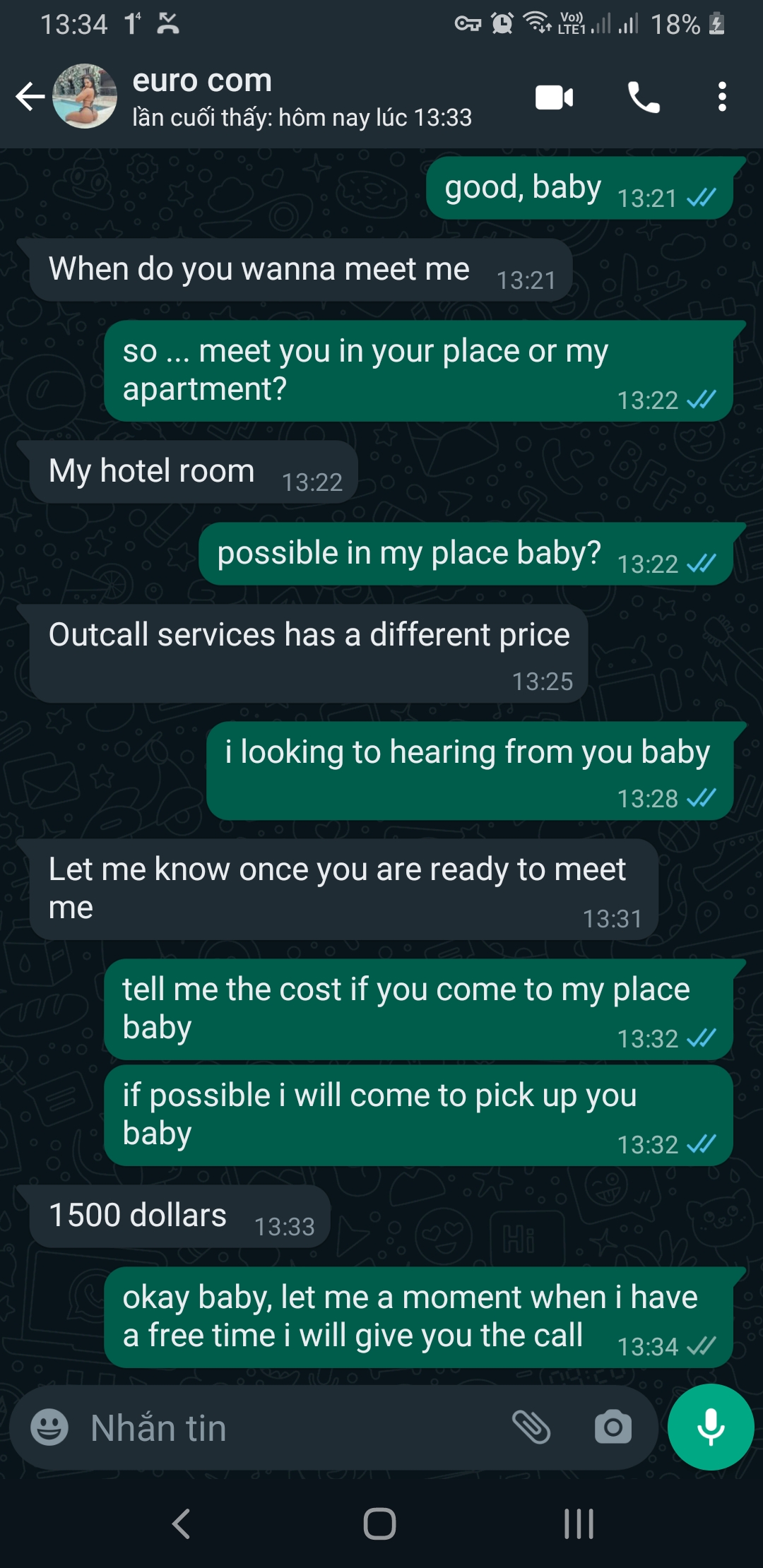Start a voice call with euro com

coord(644,97)
